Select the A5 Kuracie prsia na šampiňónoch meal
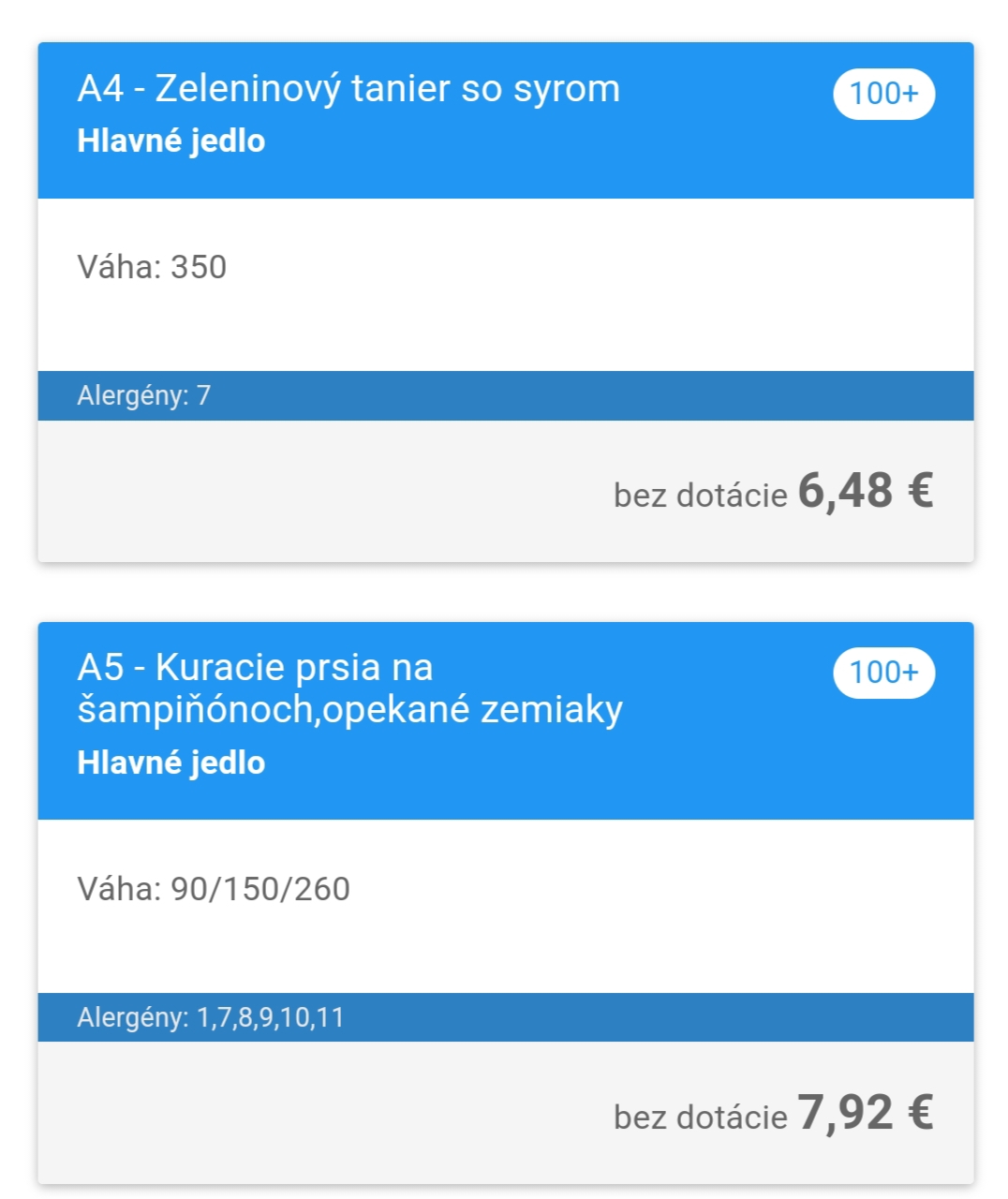Screen dimensions: 1008x1199 click(349, 688)
